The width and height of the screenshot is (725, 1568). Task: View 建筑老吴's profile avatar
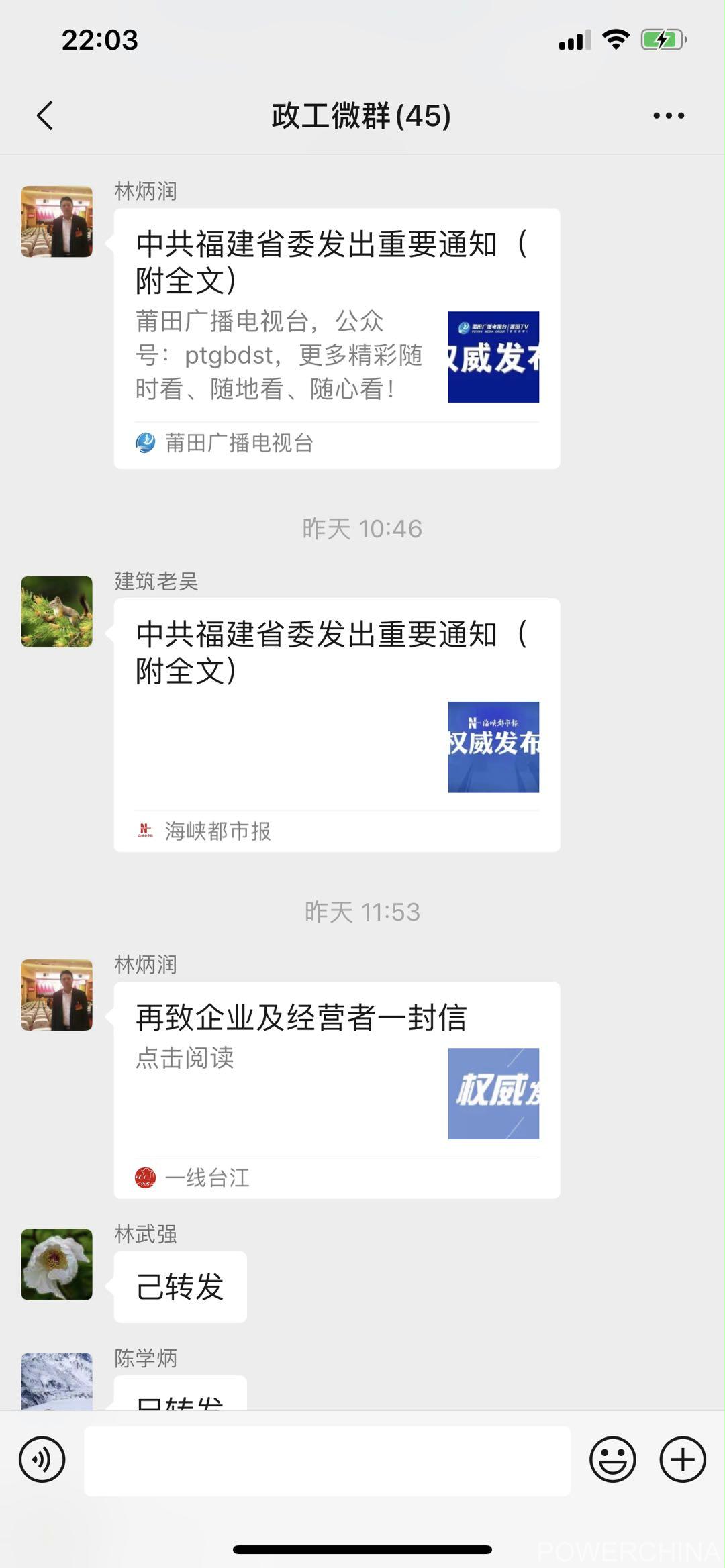coord(57,611)
